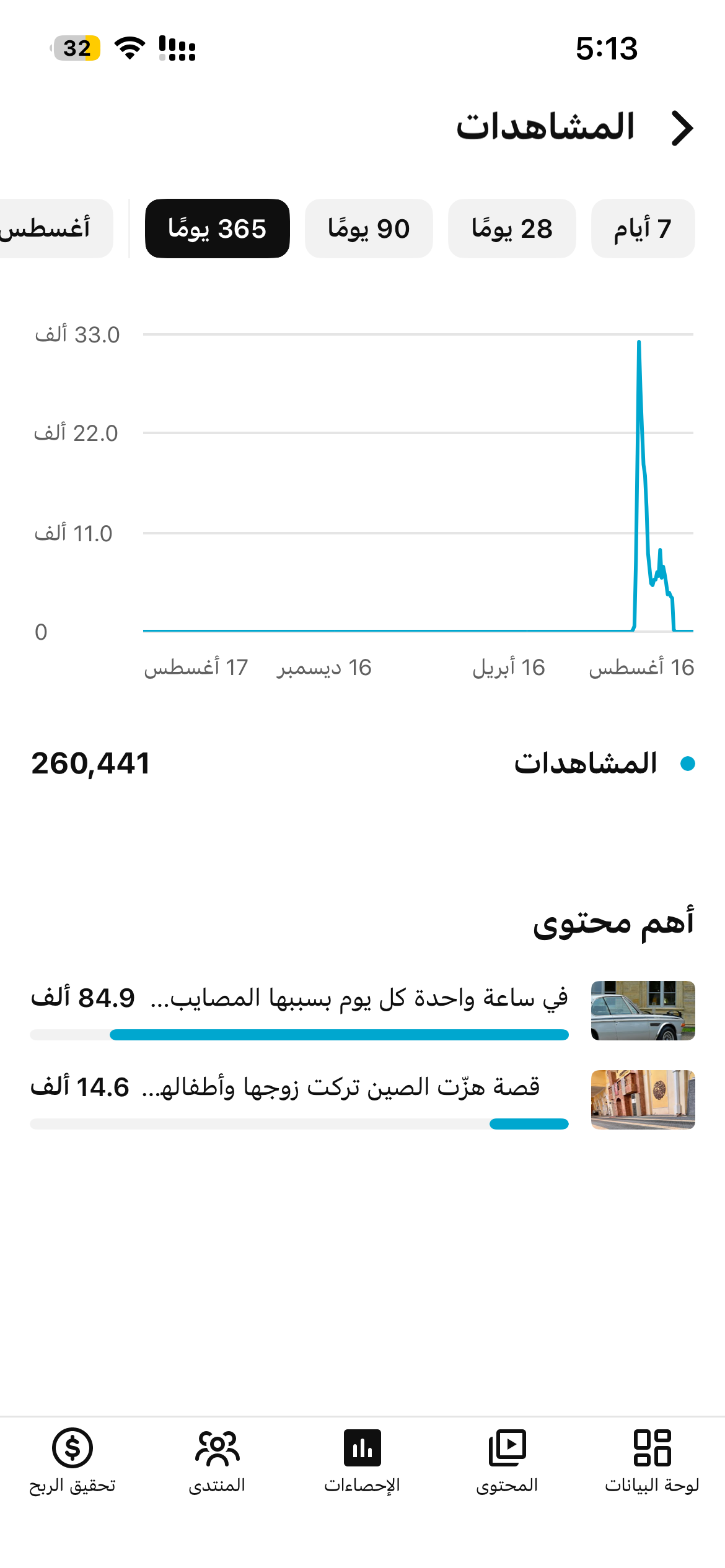Go back using the arrow beside المشاهدات
Viewport: 725px width, 1568px height.
pos(682,128)
